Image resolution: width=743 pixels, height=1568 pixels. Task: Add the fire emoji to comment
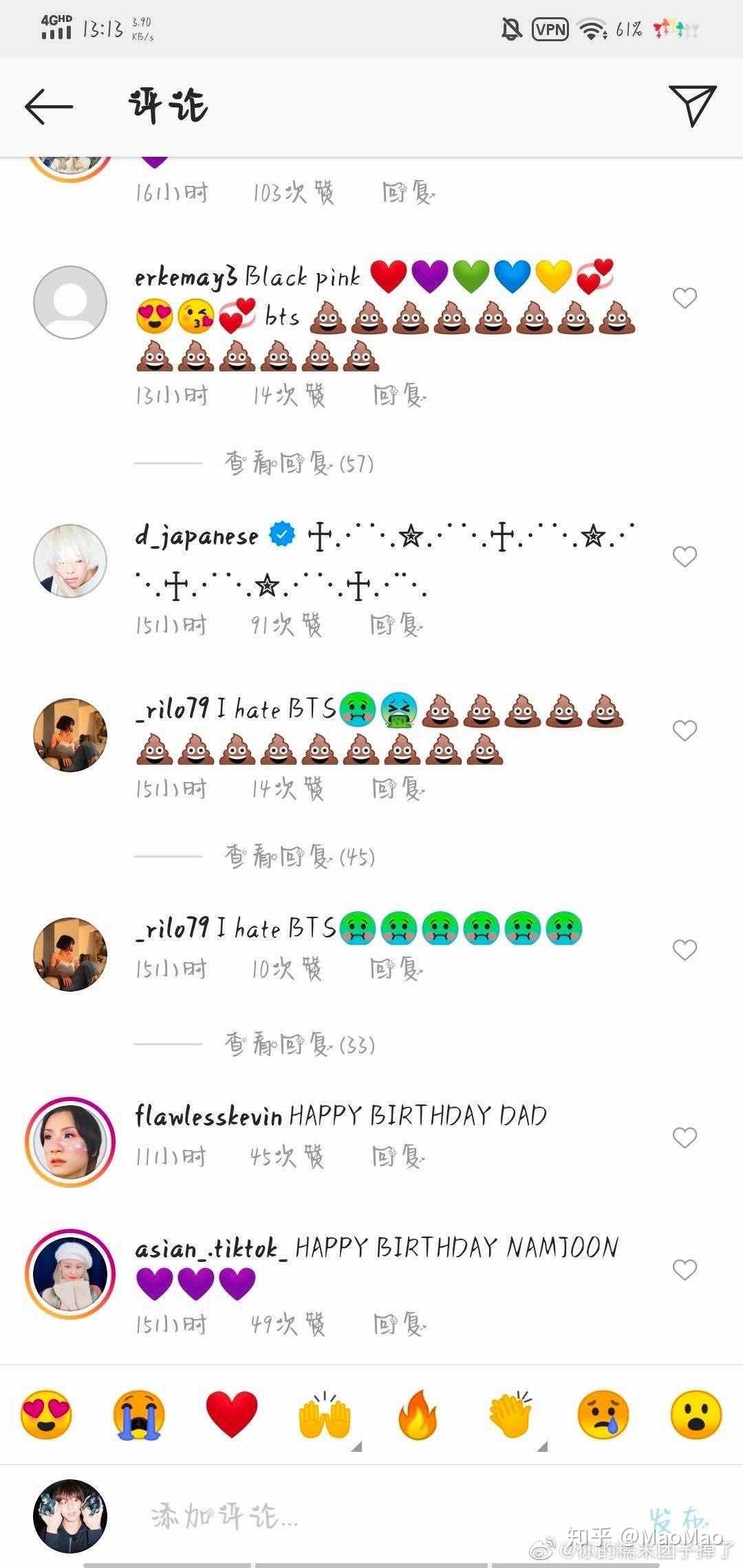coord(418,1414)
